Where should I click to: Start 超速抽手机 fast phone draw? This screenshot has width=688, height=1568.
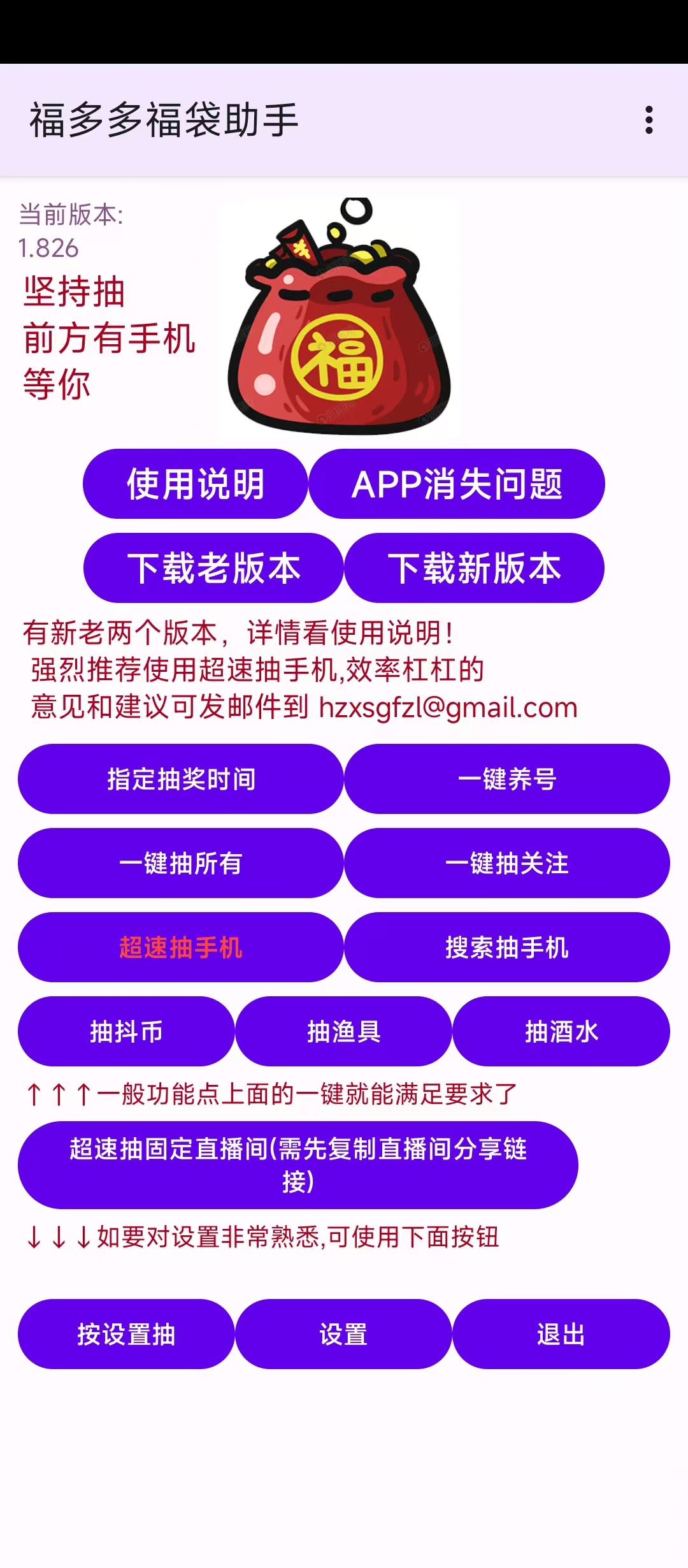click(181, 947)
